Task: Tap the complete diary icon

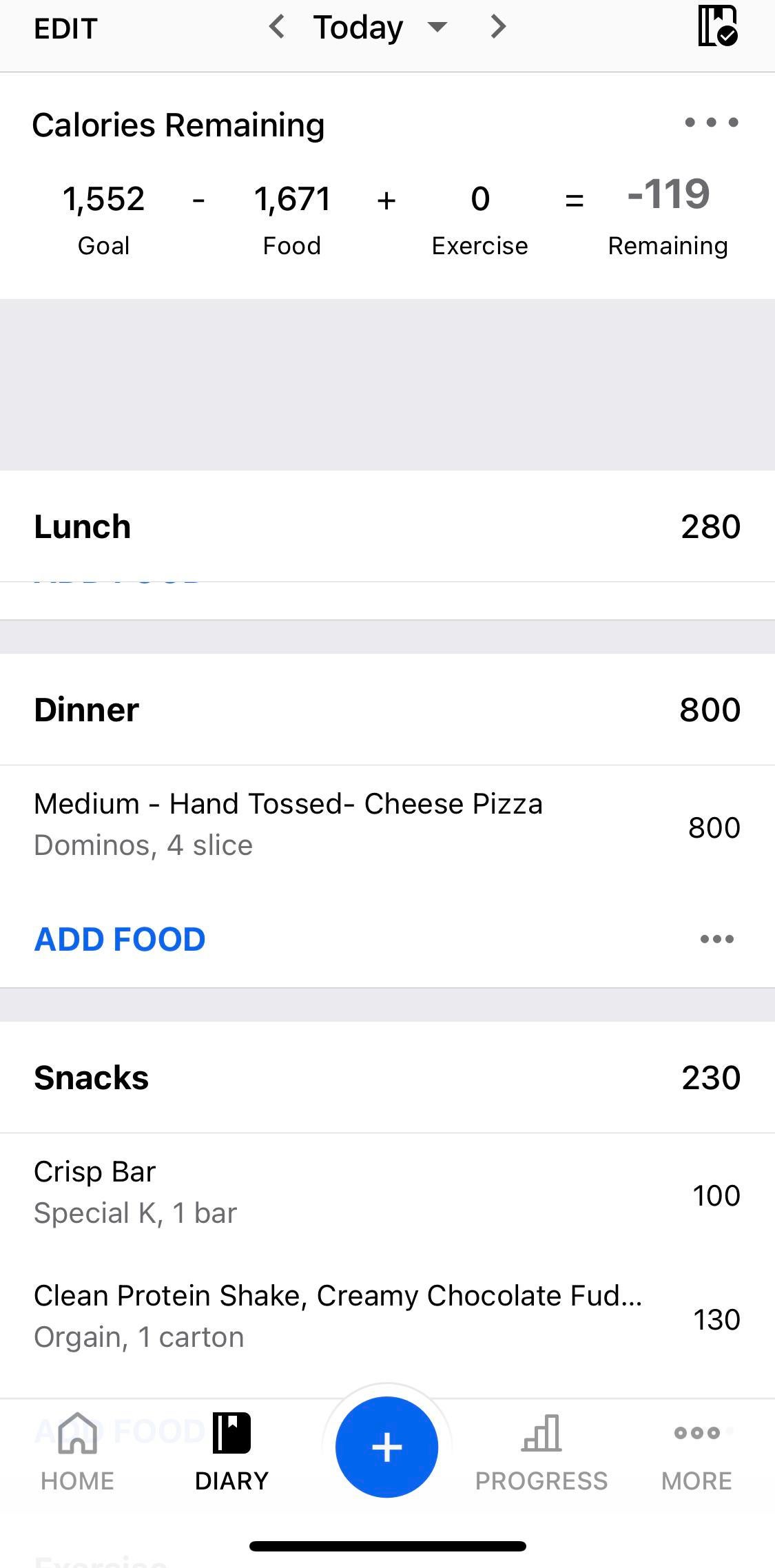Action: pos(717,26)
